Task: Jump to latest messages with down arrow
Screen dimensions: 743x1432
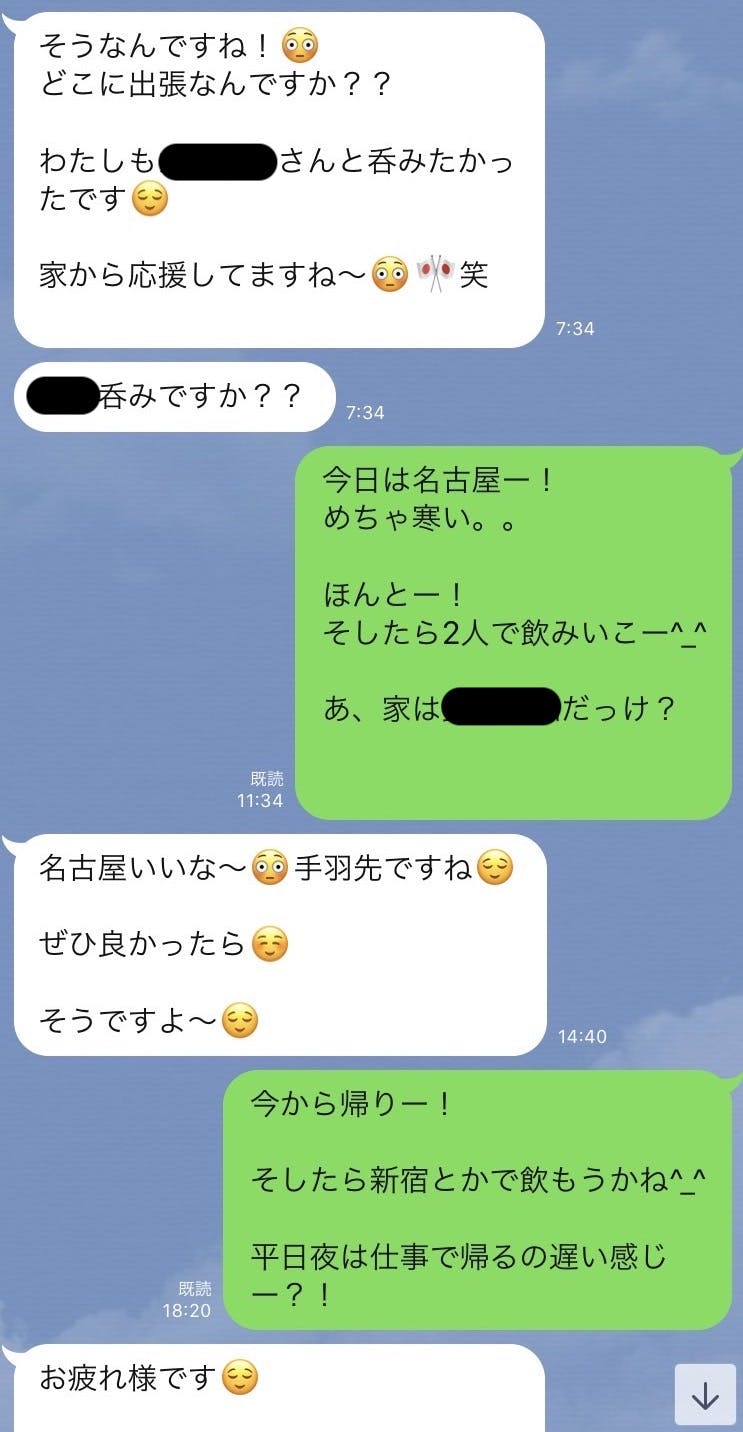Action: (x=705, y=1395)
